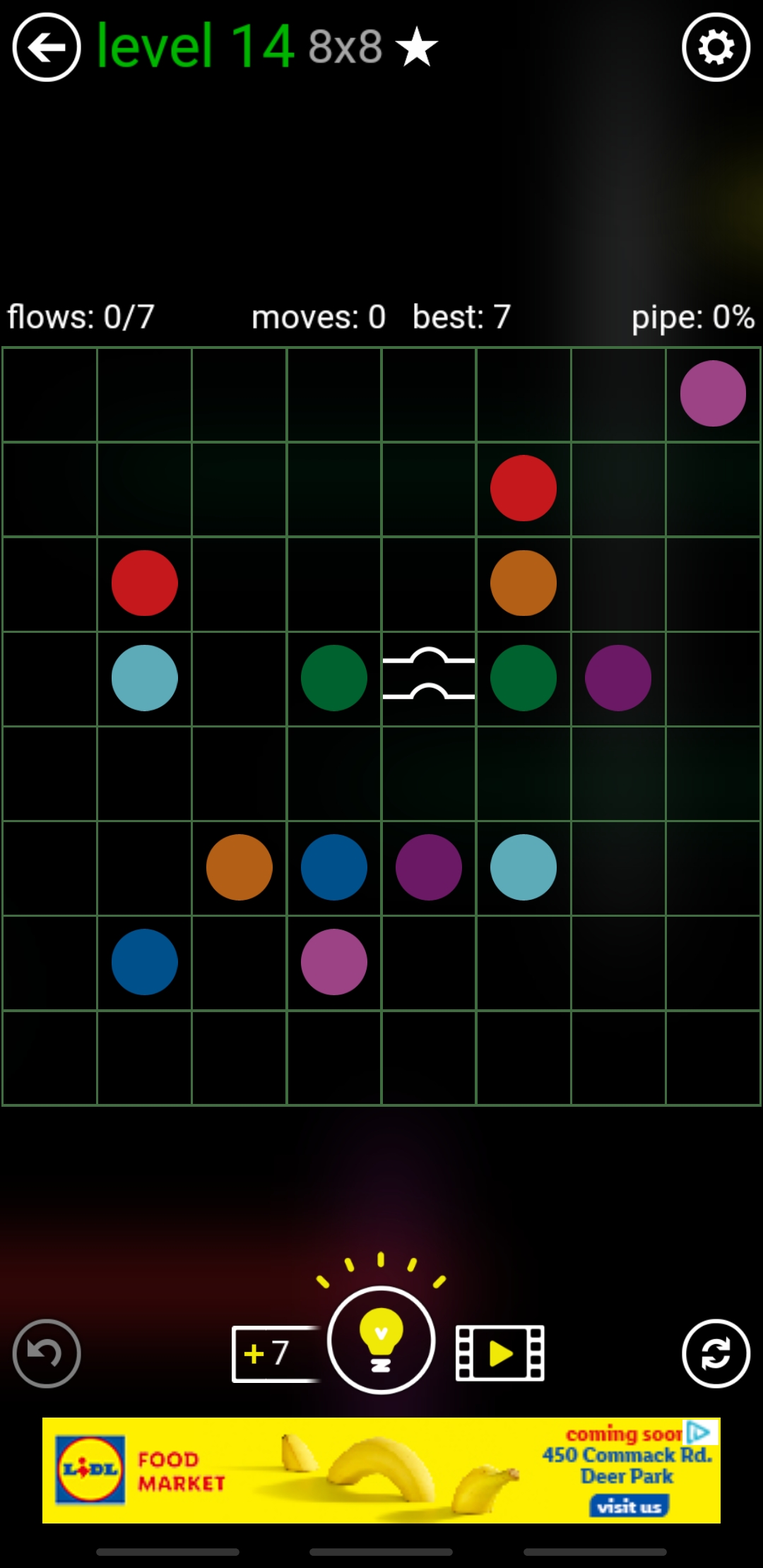
Task: Open the settings gear
Action: [716, 48]
